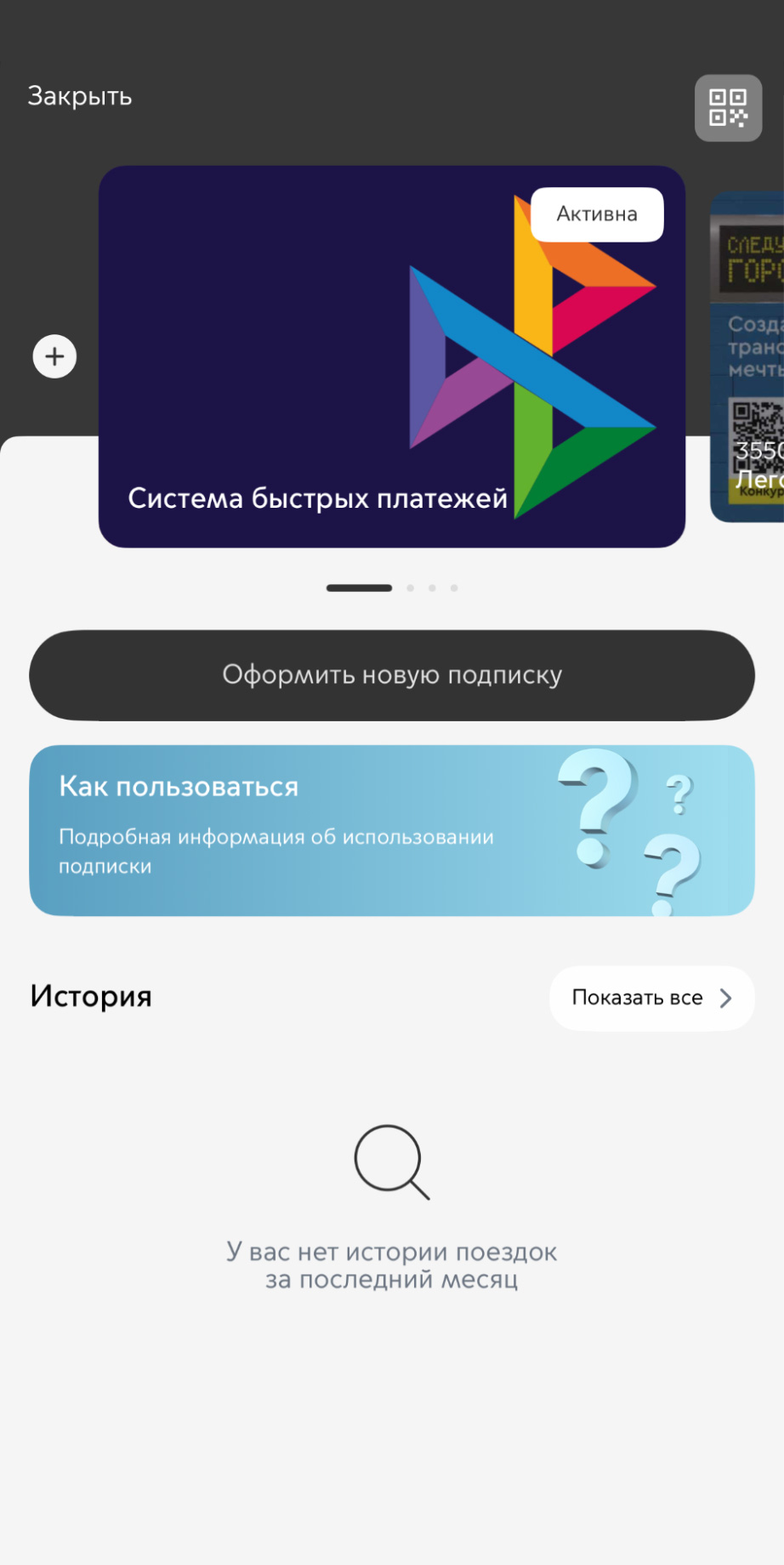
Task: Tap Оформить новую подписку button
Action: pos(392,675)
